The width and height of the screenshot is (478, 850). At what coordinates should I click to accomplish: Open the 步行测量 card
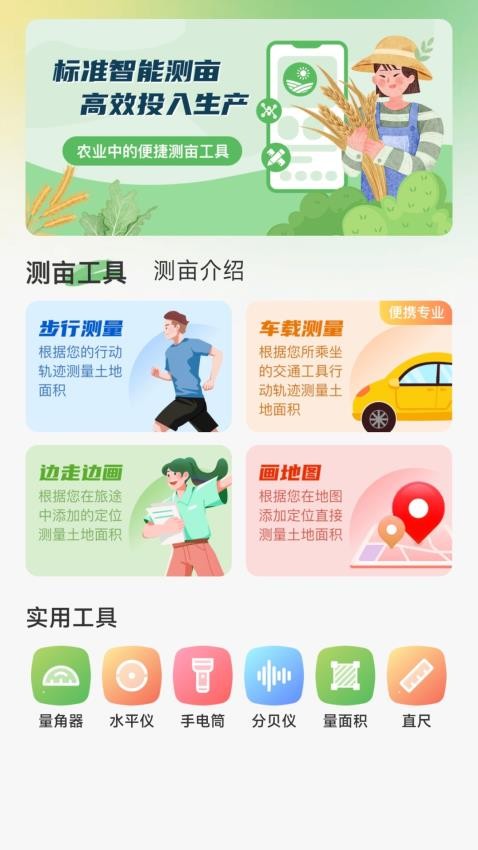(128, 366)
